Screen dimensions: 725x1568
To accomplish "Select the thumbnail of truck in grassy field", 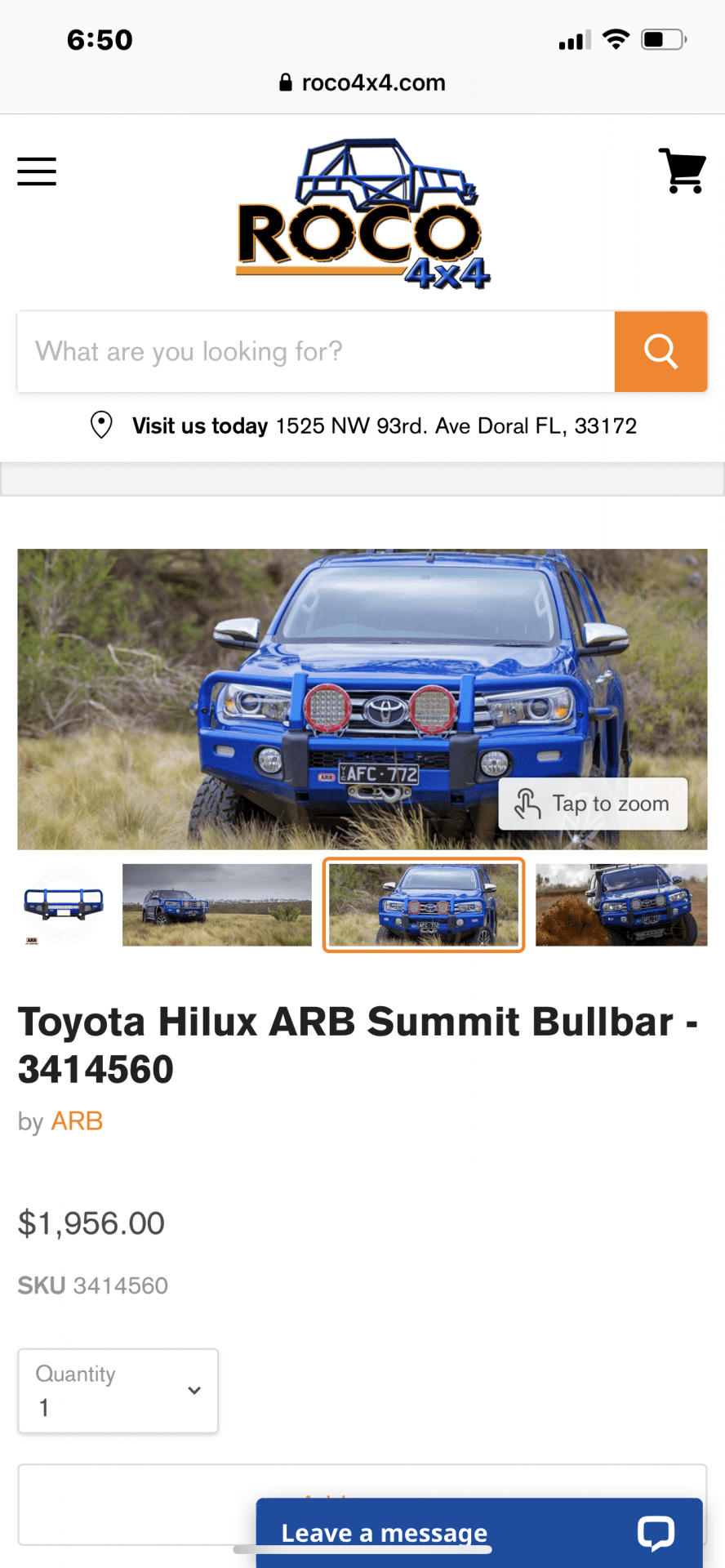I will click(217, 905).
